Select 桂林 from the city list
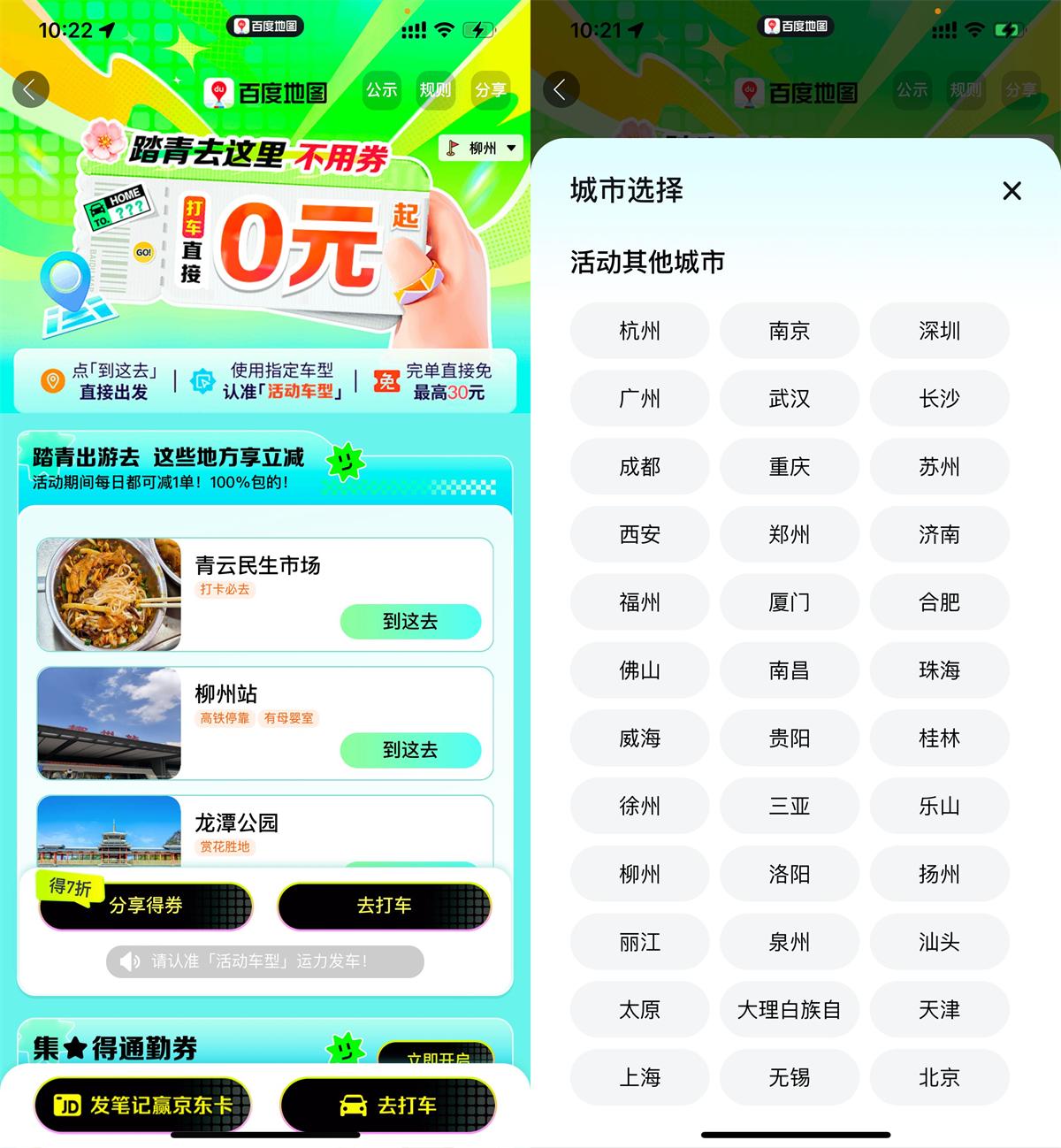The image size is (1061, 1148). pyautogui.click(x=939, y=739)
